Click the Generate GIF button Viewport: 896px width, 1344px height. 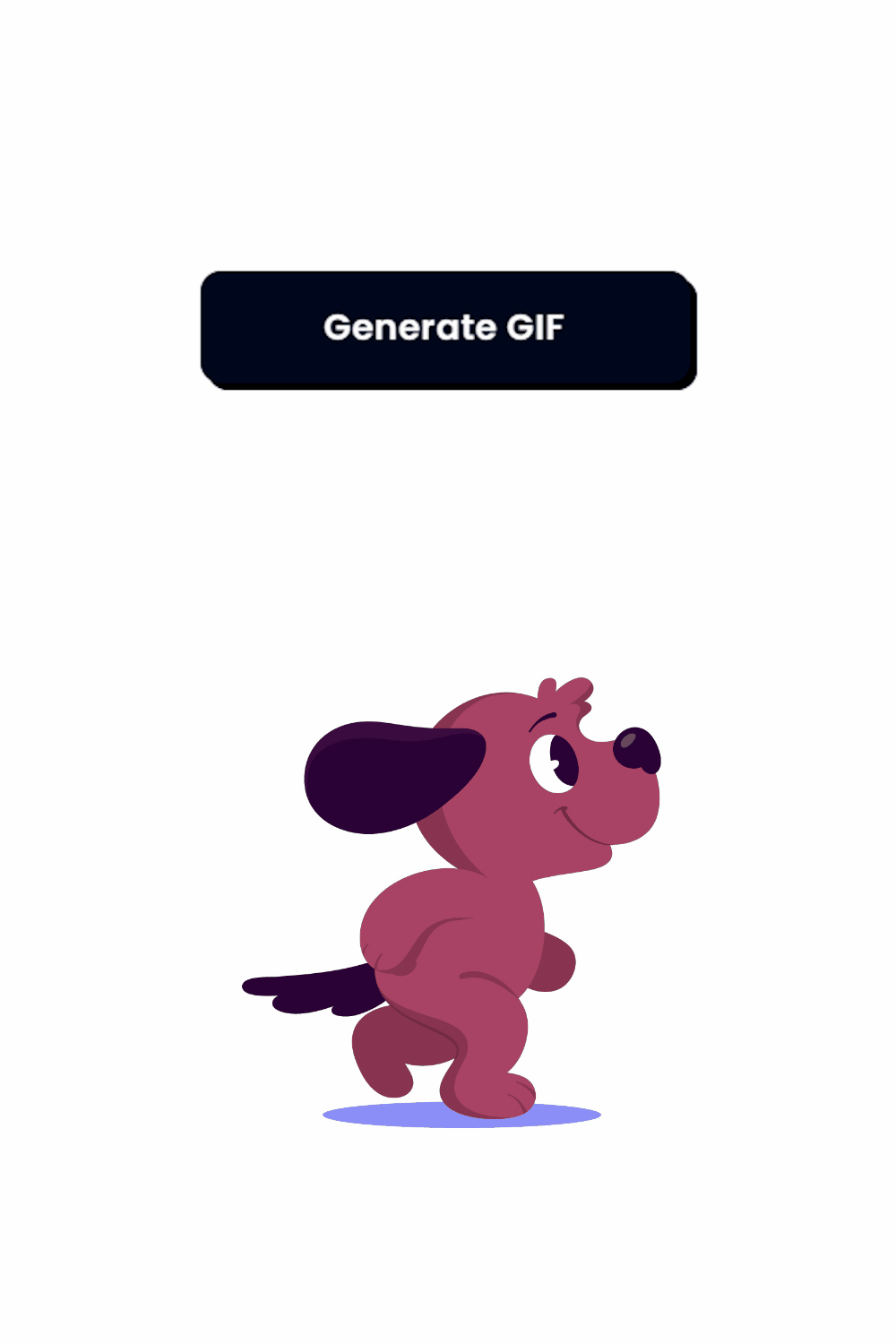click(x=448, y=329)
